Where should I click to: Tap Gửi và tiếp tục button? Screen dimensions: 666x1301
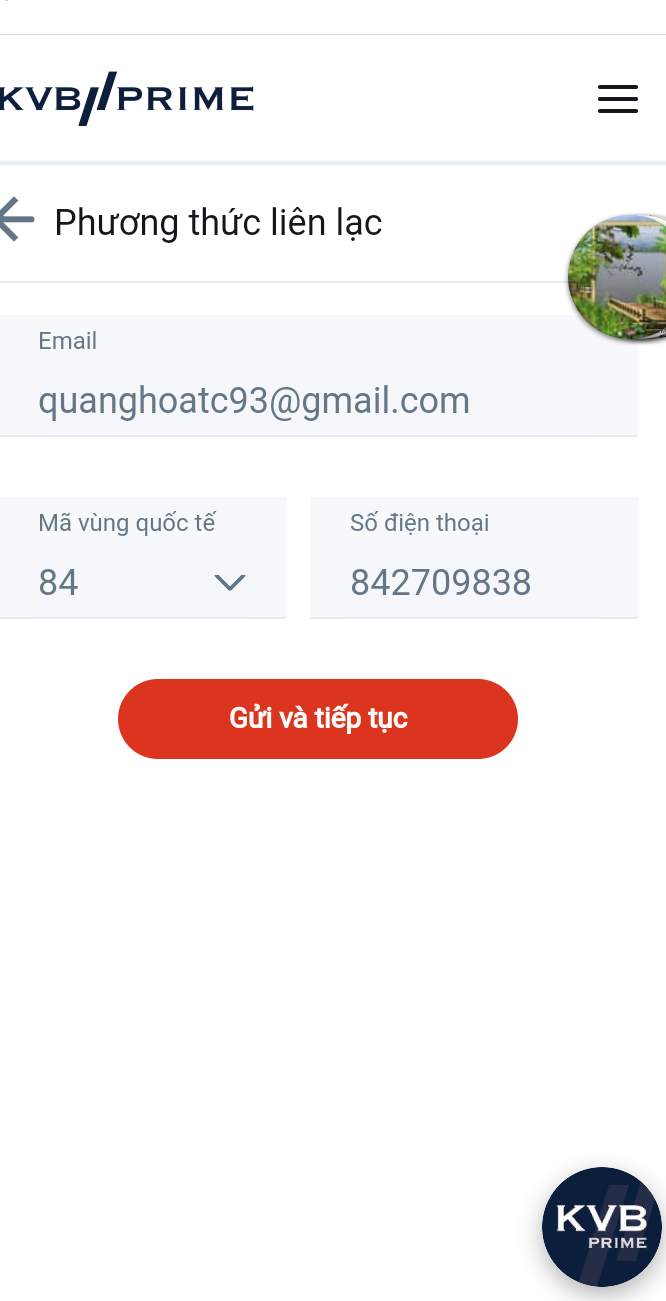pyautogui.click(x=318, y=718)
